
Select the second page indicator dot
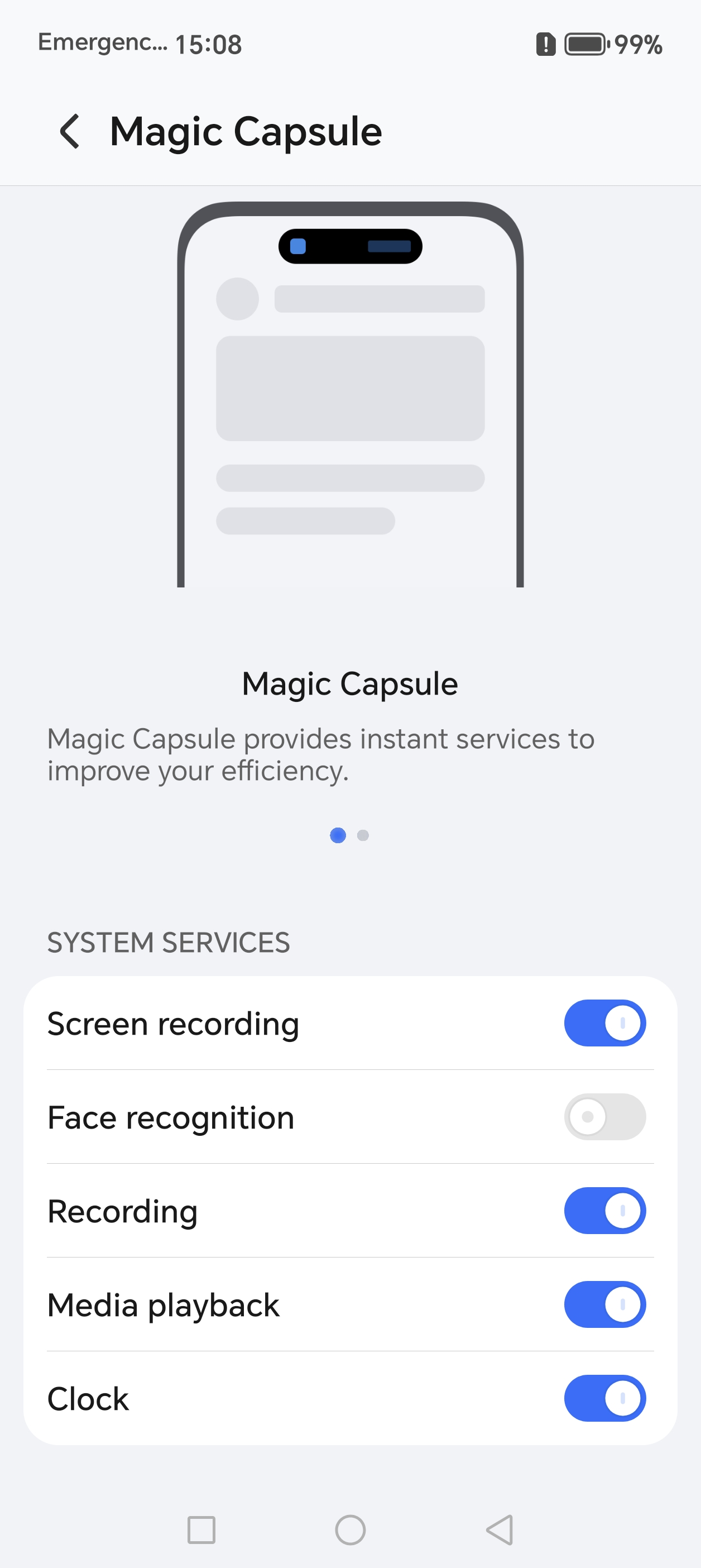point(363,836)
